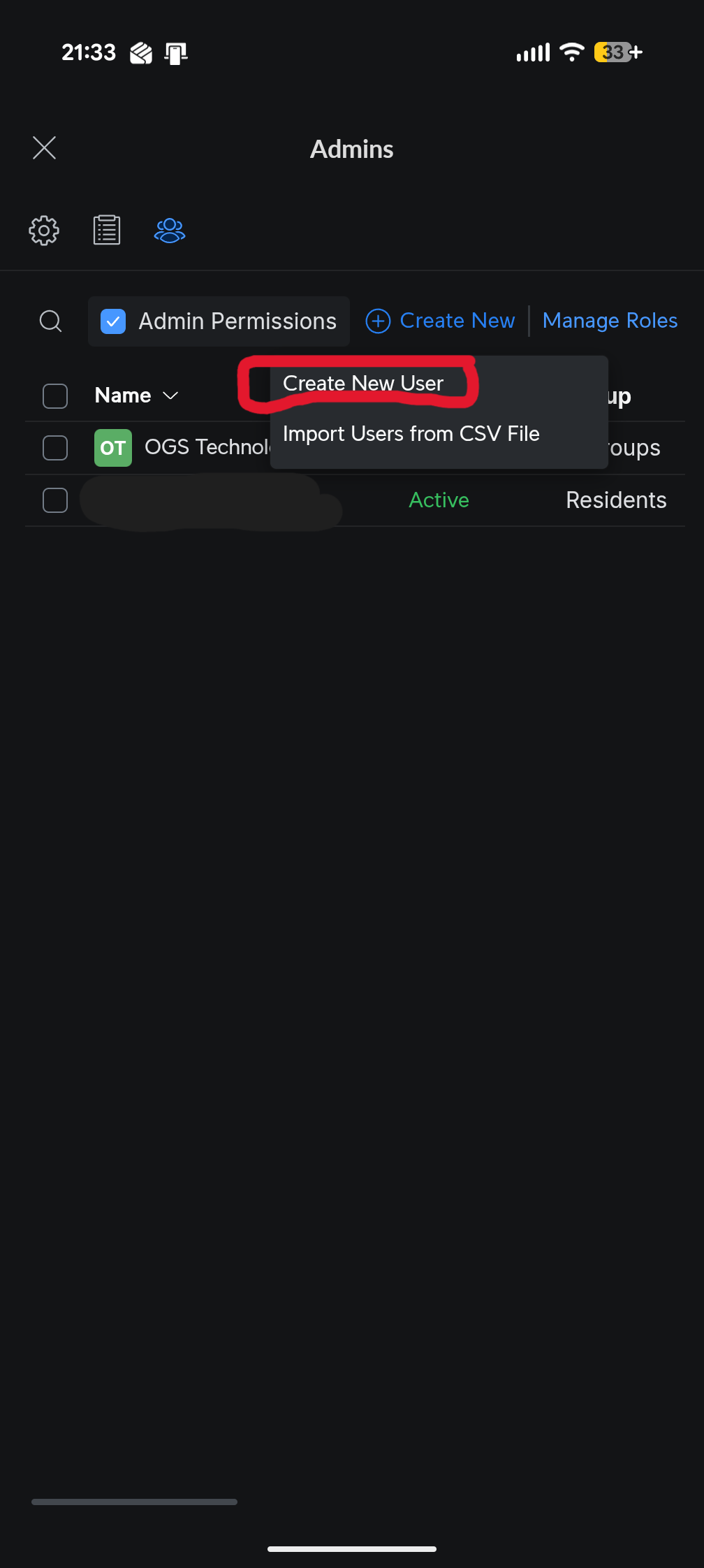Screen dimensions: 704x1568
Task: Choose Create New User
Action: 363,384
